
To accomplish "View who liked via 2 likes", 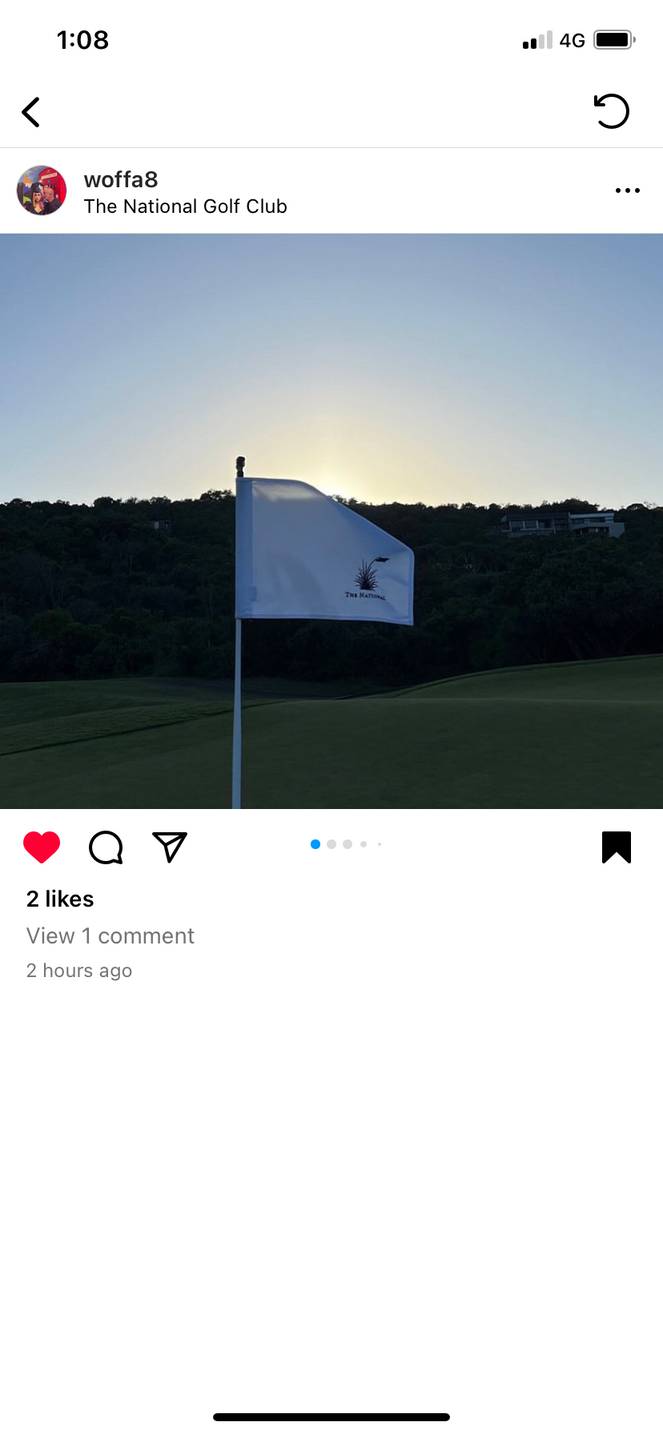I will (60, 899).
